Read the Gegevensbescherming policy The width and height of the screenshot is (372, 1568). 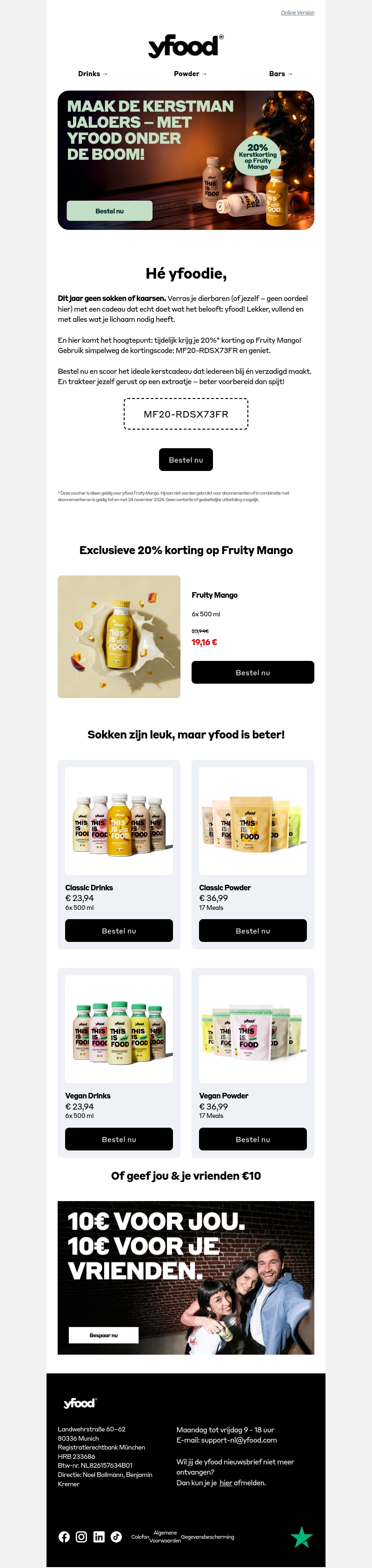coord(207,1536)
